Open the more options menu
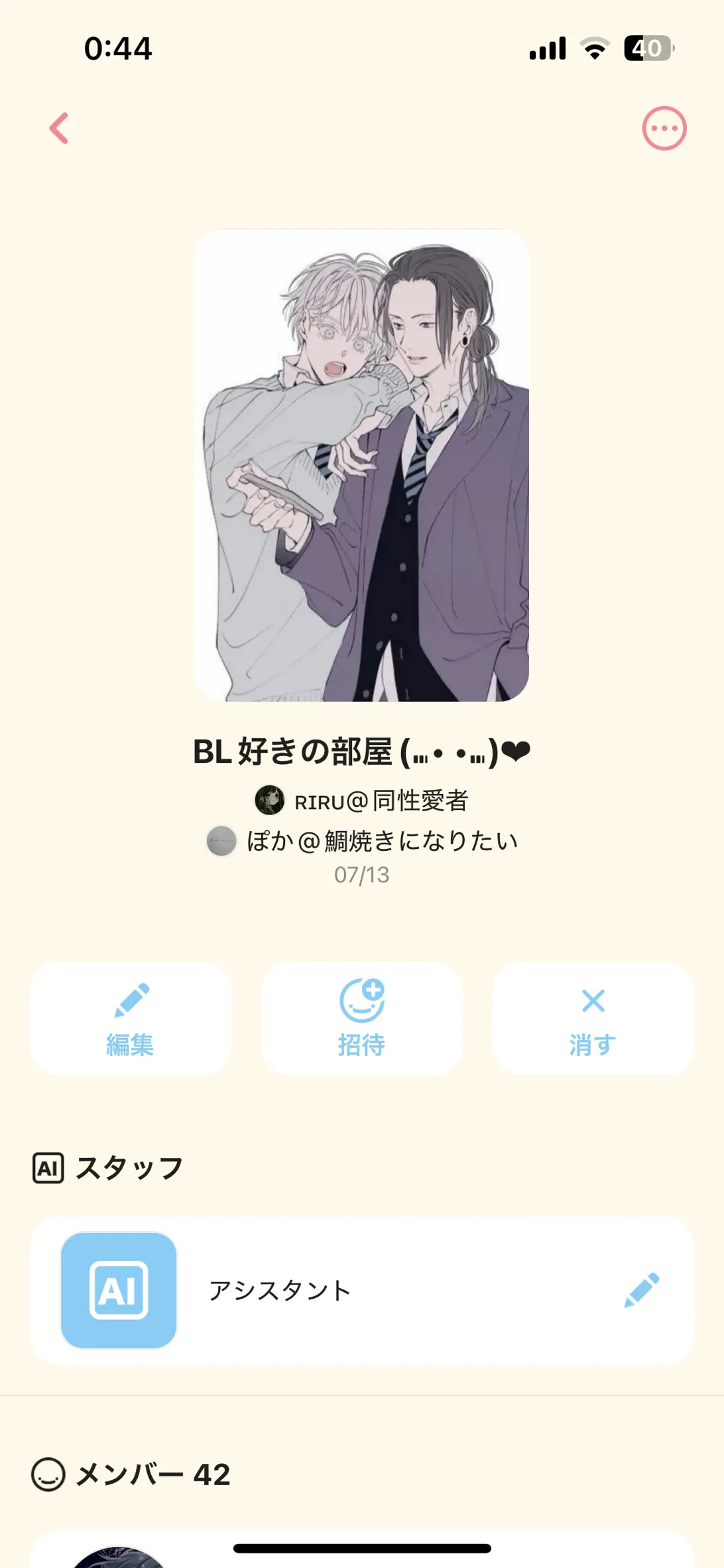 coord(664,129)
